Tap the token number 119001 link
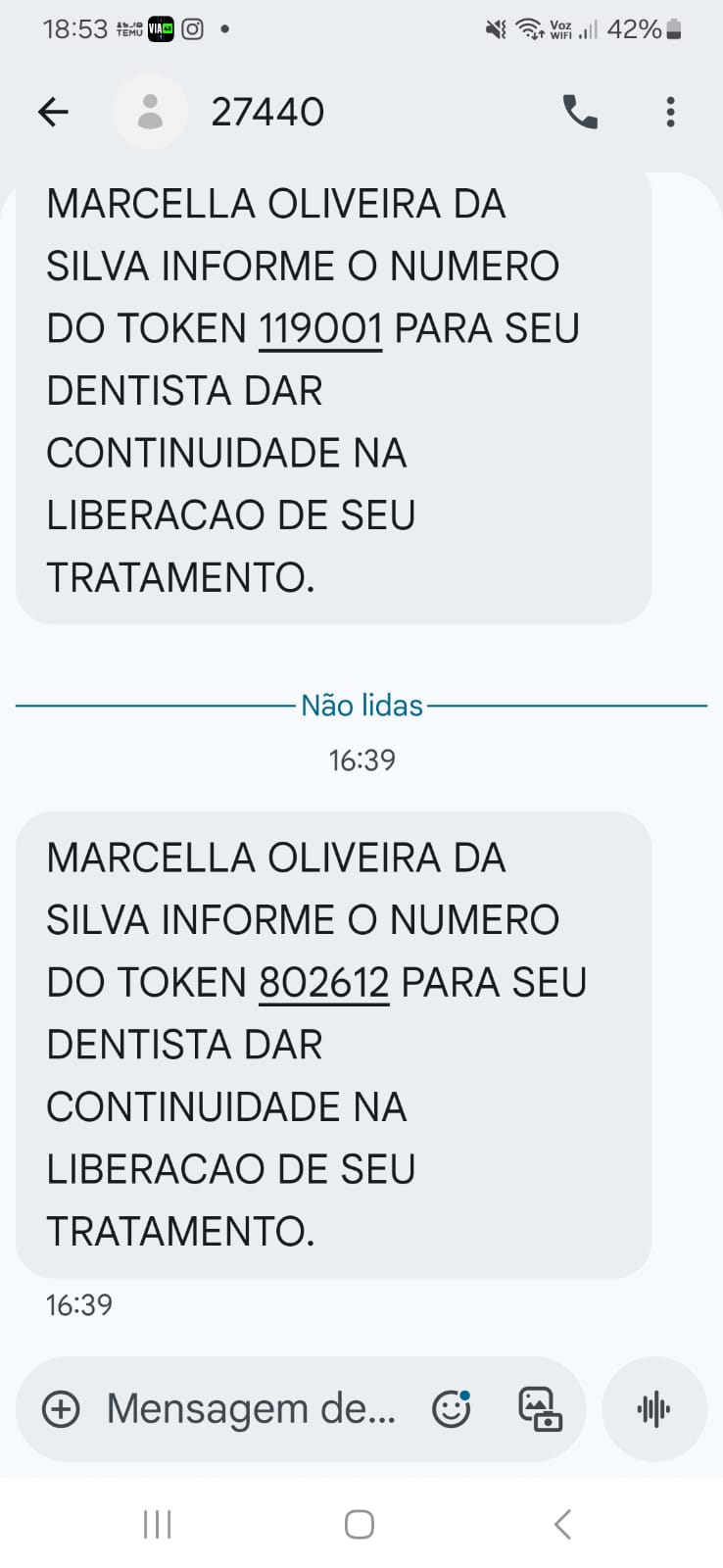Screen dimensions: 723x1568 point(320,329)
